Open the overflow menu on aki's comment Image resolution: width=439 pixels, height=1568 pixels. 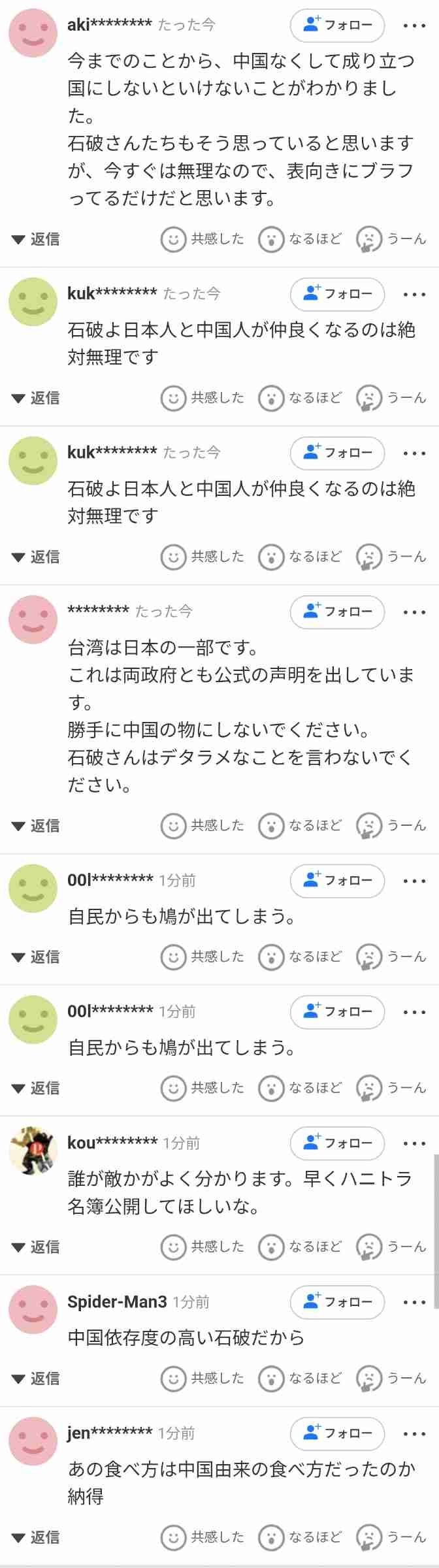[414, 26]
